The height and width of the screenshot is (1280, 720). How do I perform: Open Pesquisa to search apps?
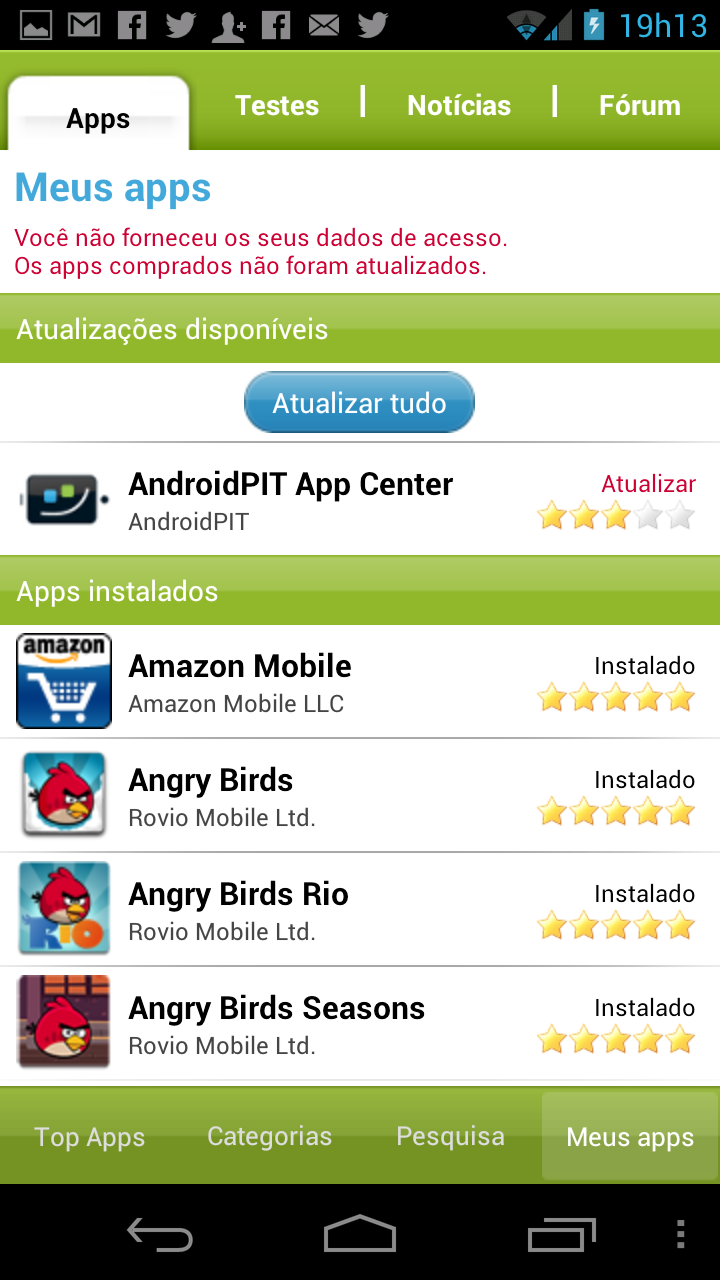tap(450, 1137)
